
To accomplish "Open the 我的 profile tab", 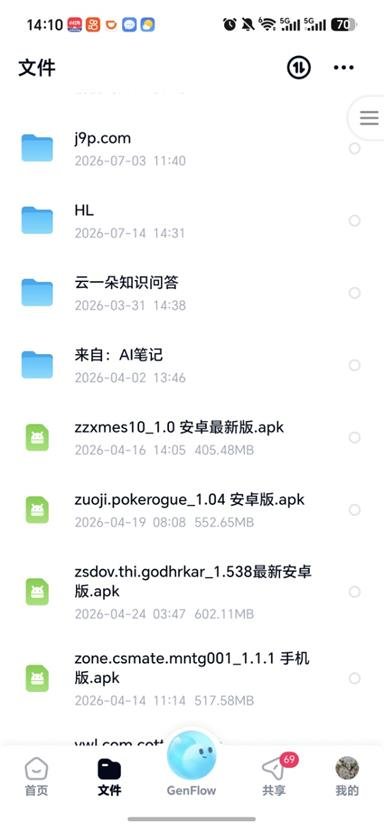I will [347, 777].
